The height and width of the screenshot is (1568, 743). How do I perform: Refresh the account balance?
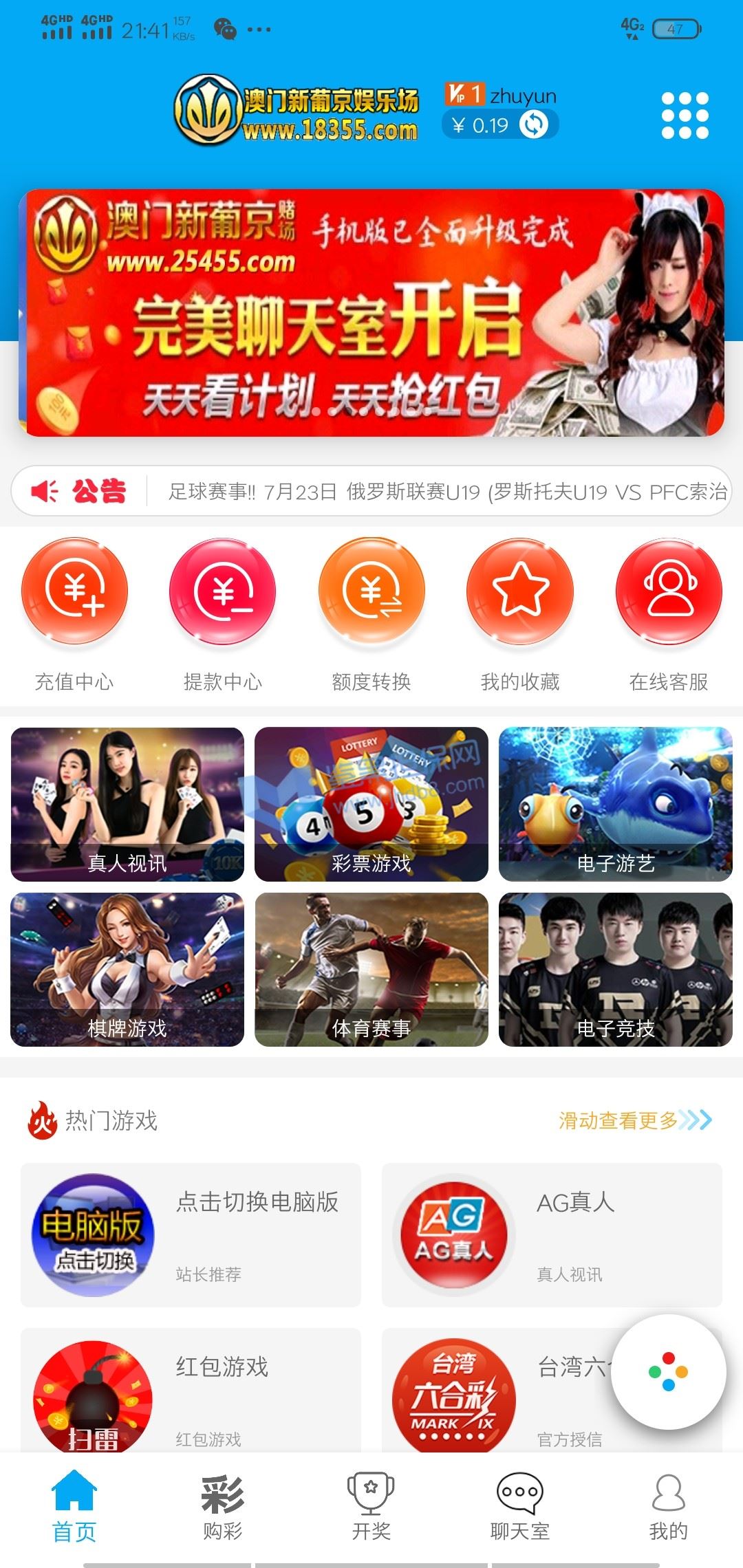(534, 124)
